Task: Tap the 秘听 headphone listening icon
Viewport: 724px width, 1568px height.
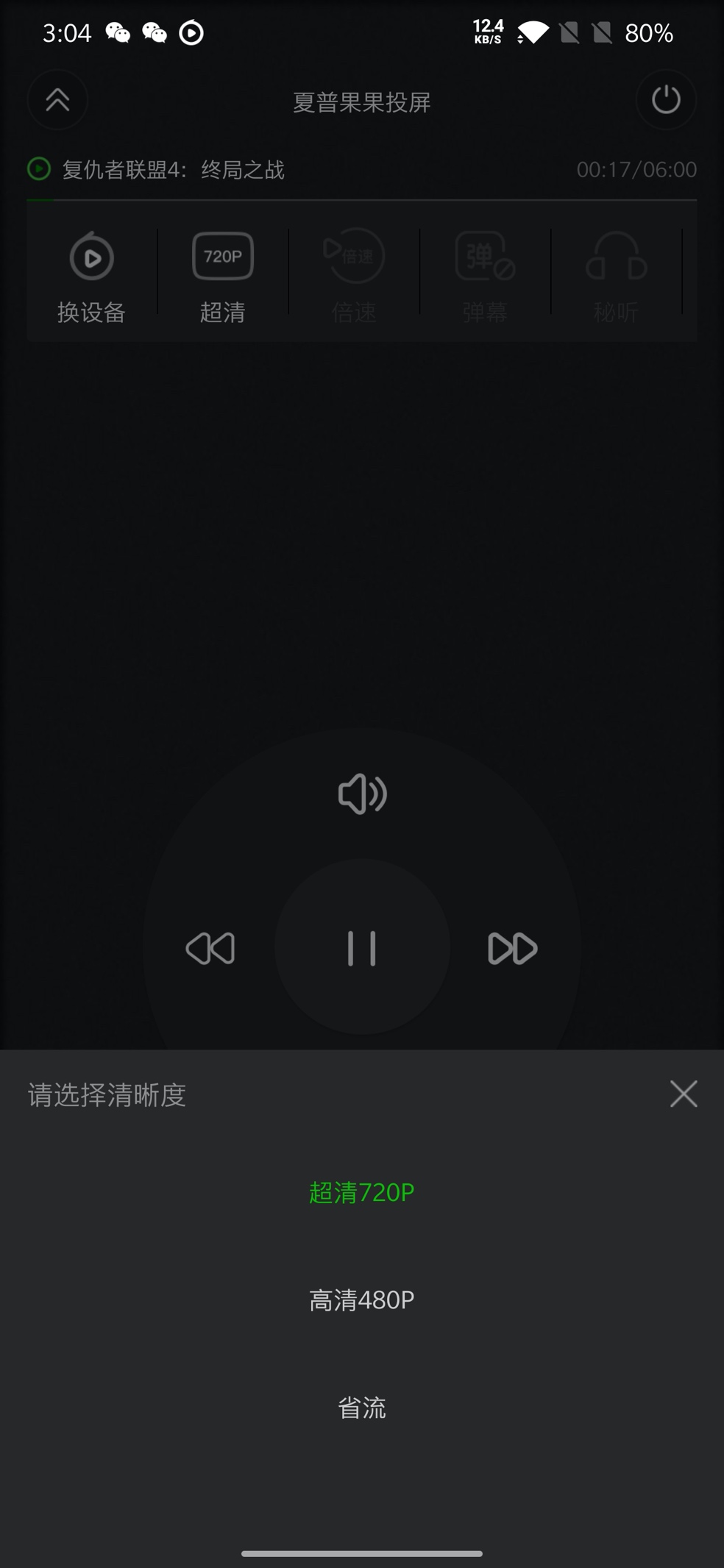Action: (615, 274)
